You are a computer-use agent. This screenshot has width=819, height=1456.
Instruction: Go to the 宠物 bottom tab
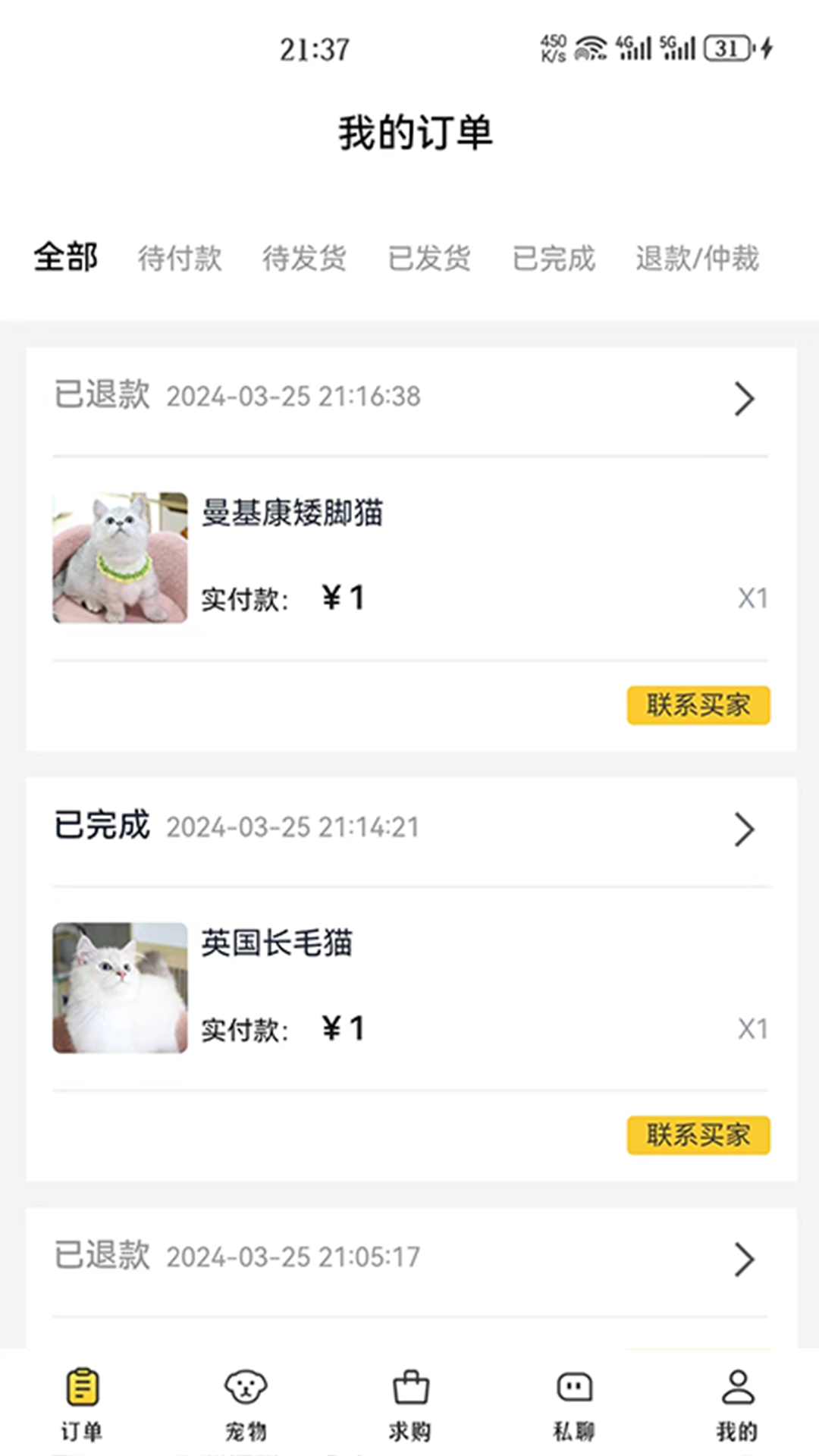click(x=246, y=1404)
